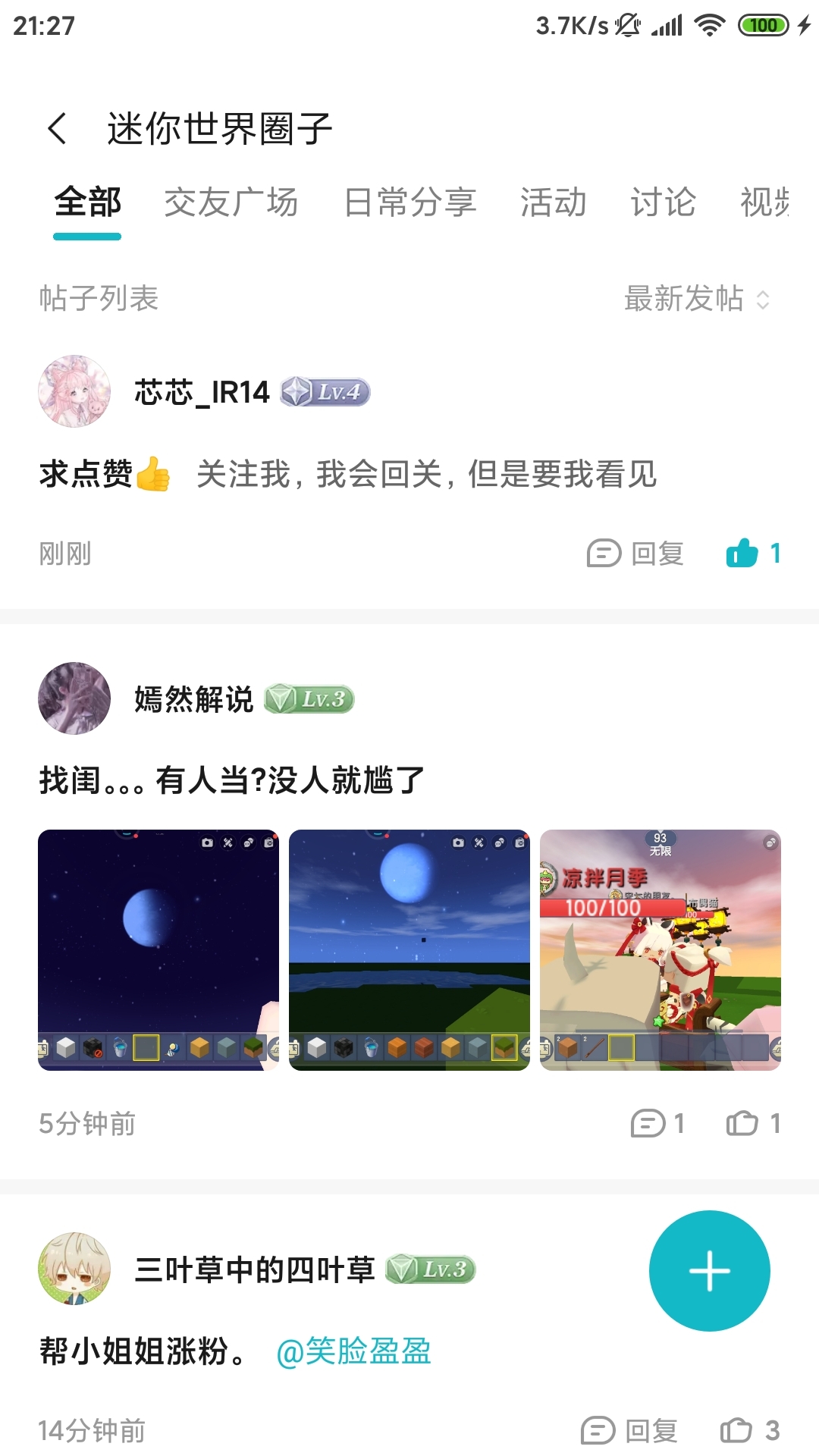Reply to 芯芯_IR14's post
The width and height of the screenshot is (819, 1456).
(635, 554)
